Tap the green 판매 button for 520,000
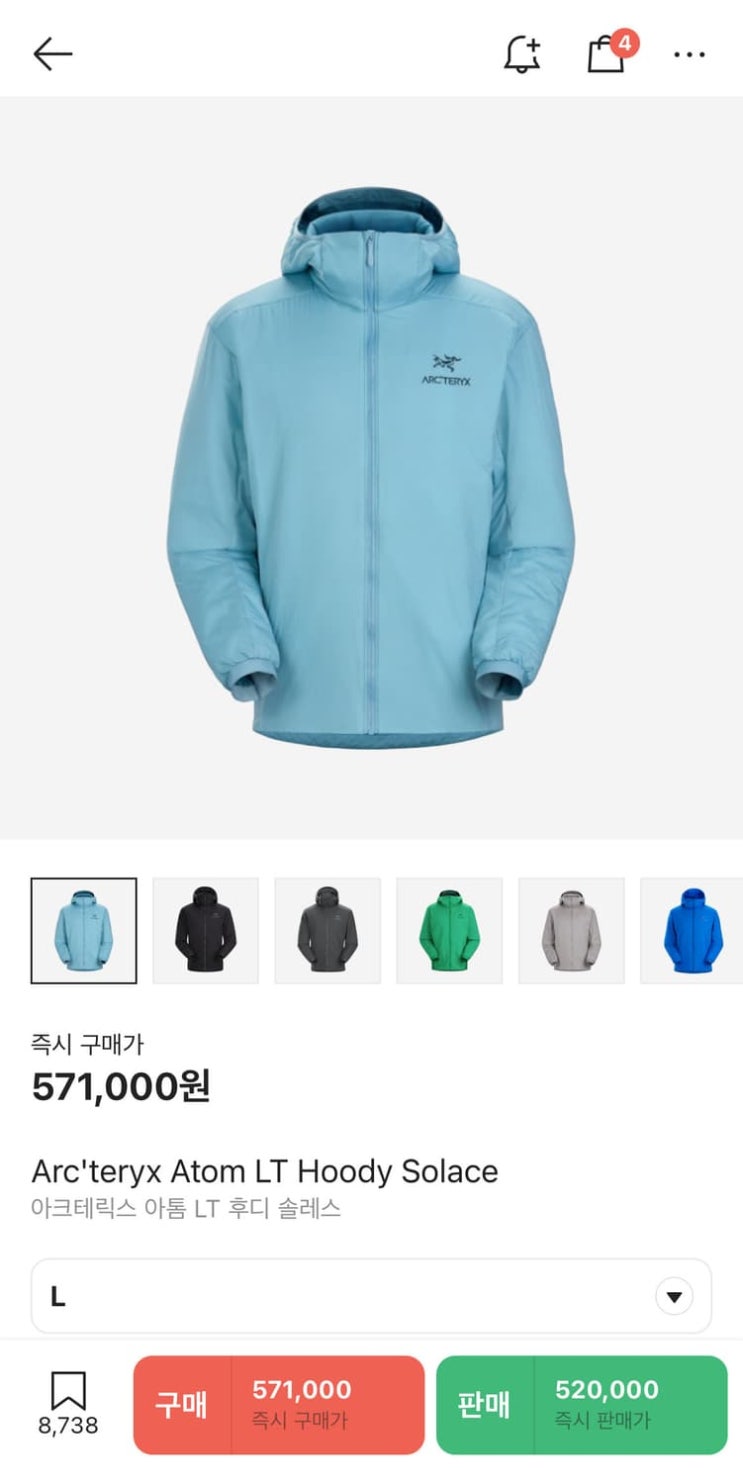The height and width of the screenshot is (1484, 743). 582,1405
